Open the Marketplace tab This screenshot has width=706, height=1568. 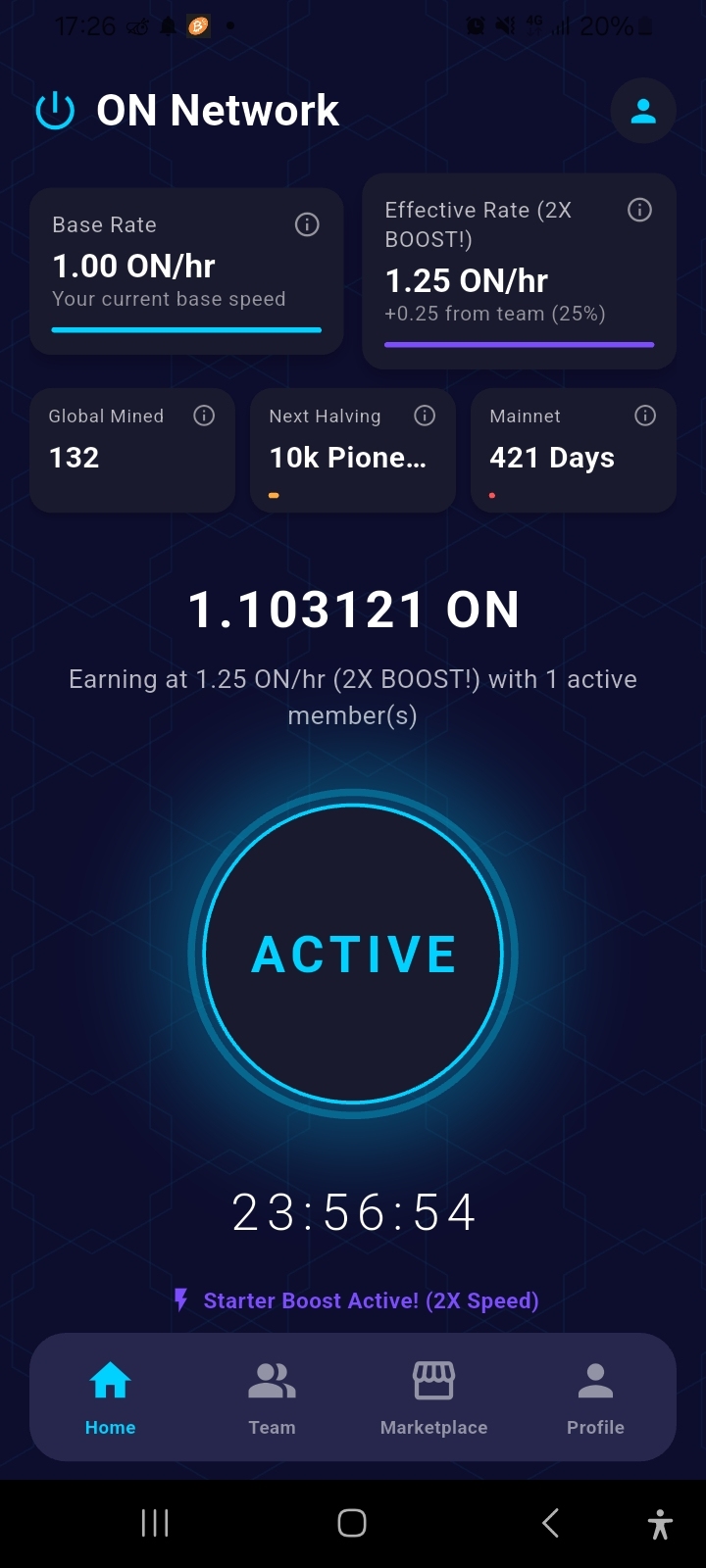point(433,1397)
